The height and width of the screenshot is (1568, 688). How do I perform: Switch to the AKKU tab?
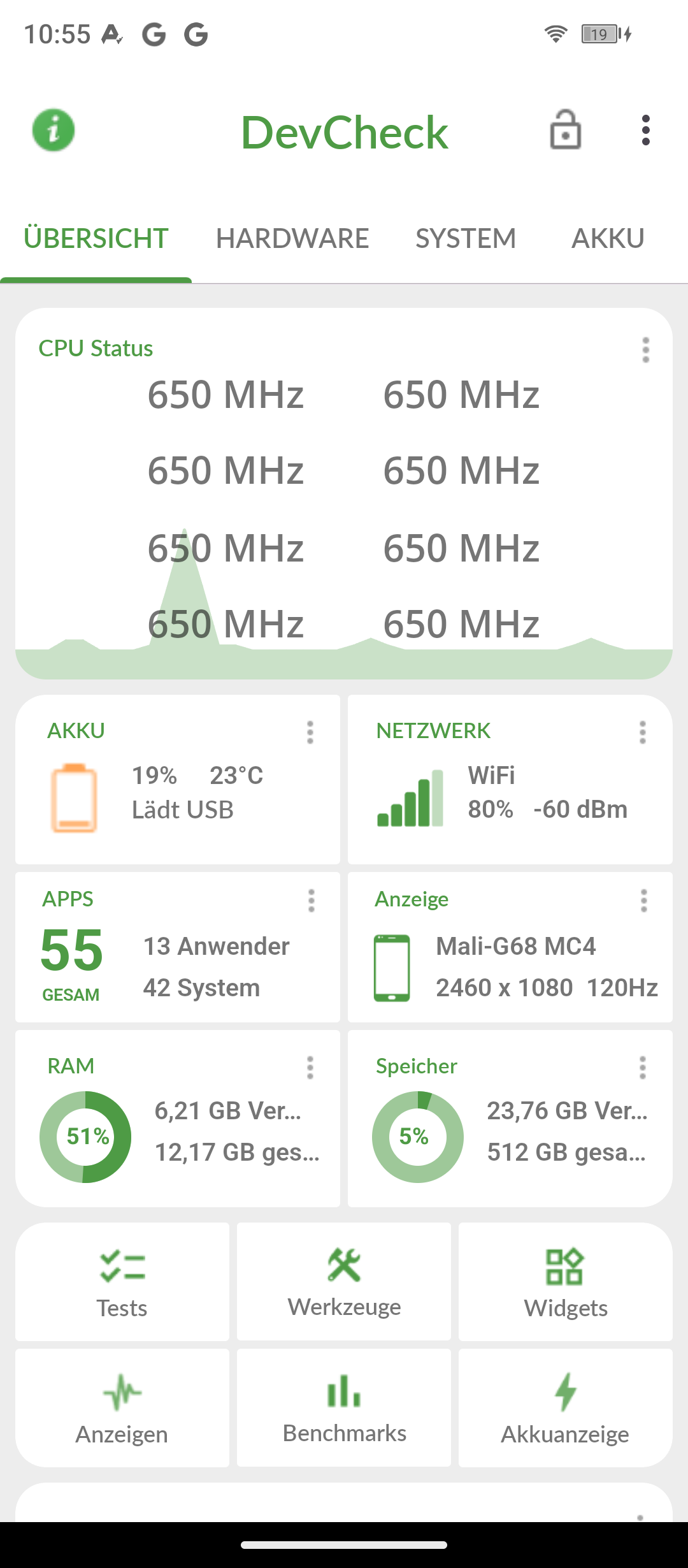pyautogui.click(x=608, y=239)
